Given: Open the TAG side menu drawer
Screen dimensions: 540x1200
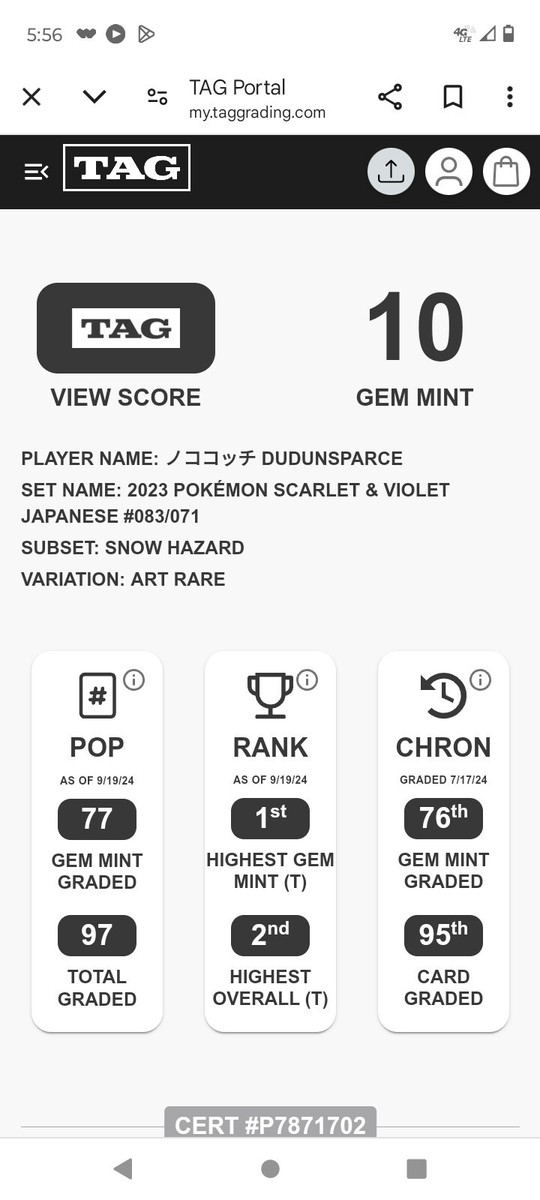Looking at the screenshot, I should tap(36, 172).
